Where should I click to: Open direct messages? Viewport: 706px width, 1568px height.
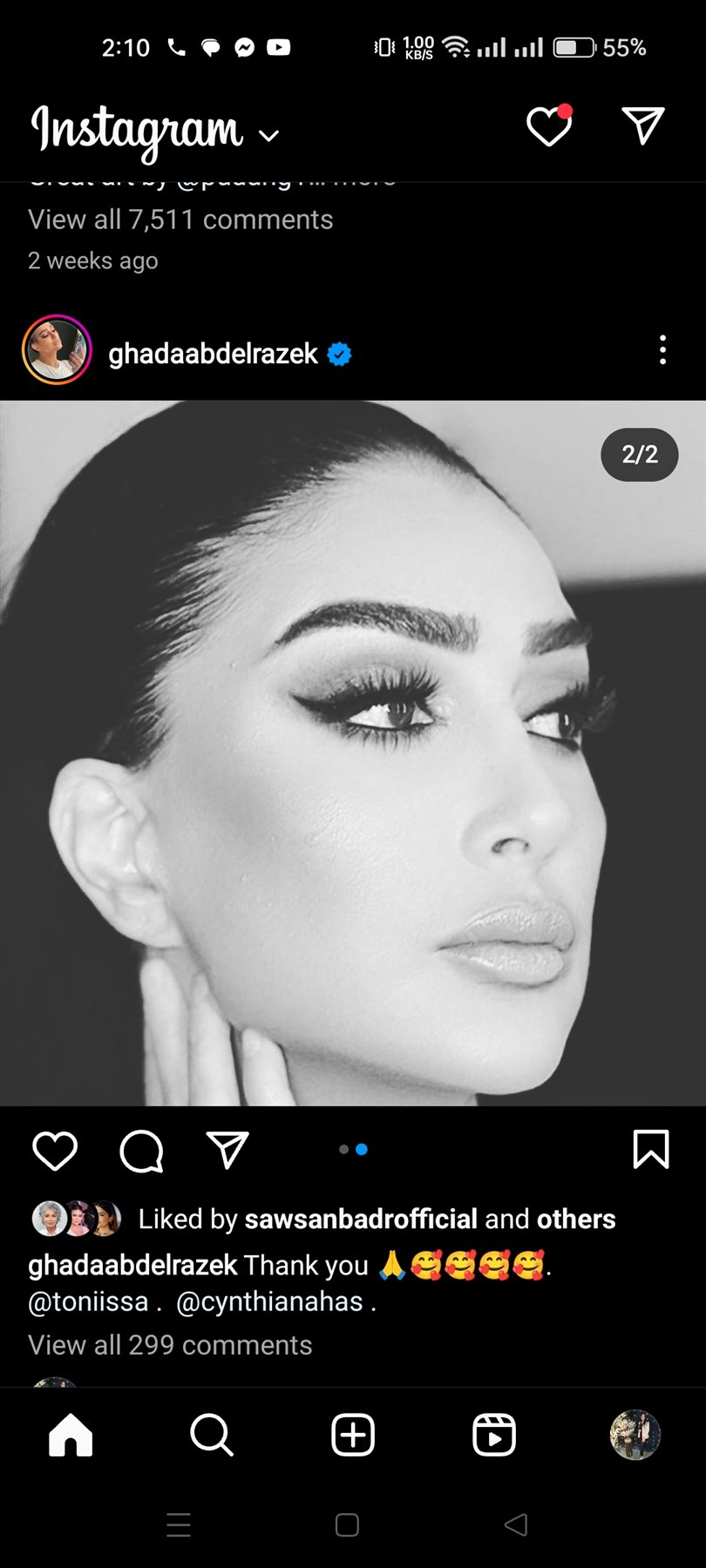(x=643, y=126)
